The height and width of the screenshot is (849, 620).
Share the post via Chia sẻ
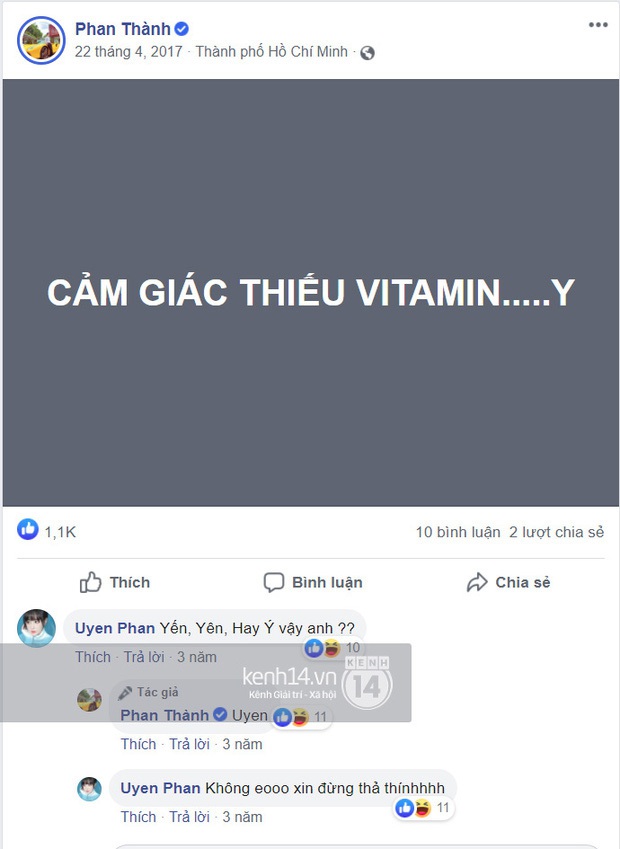(x=509, y=582)
